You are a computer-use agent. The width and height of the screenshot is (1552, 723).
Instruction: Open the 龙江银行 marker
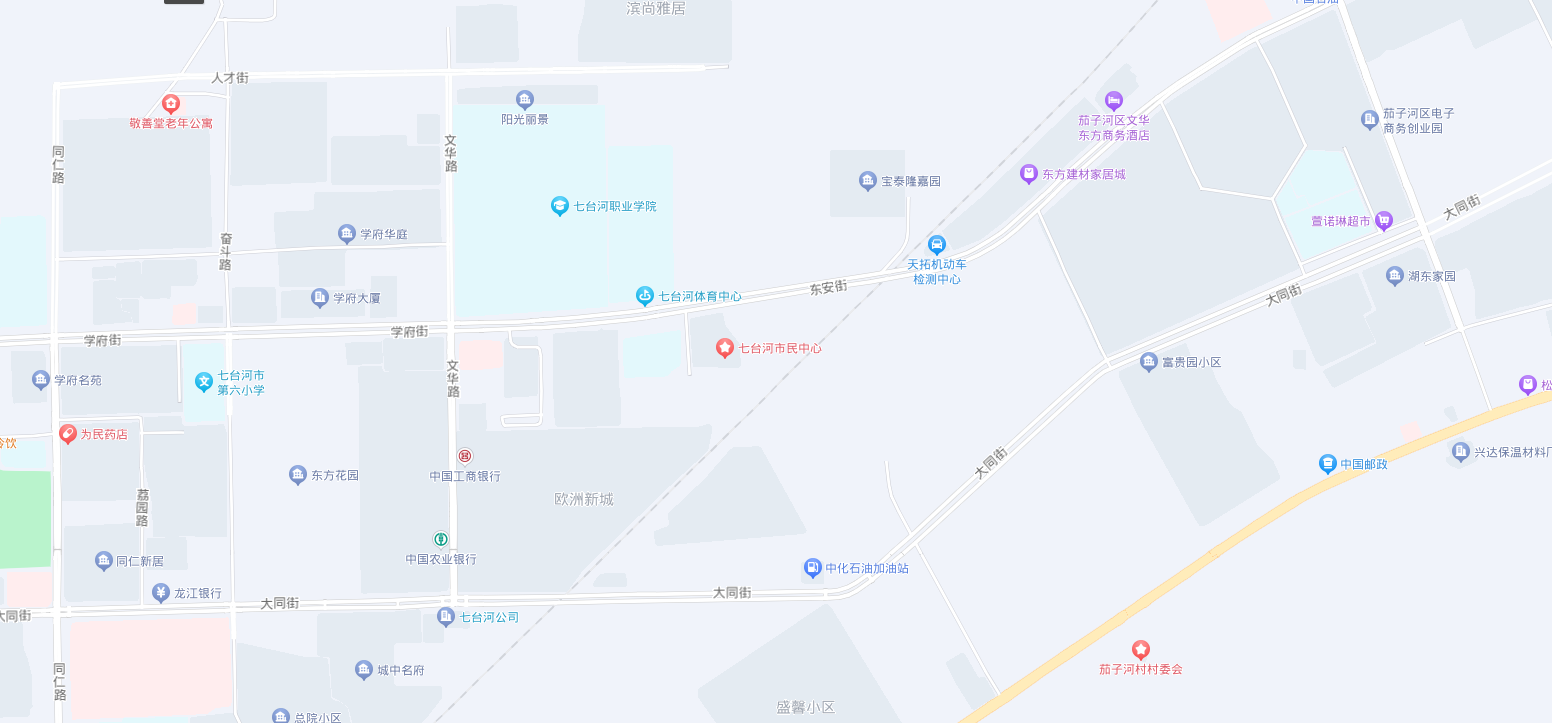click(161, 593)
